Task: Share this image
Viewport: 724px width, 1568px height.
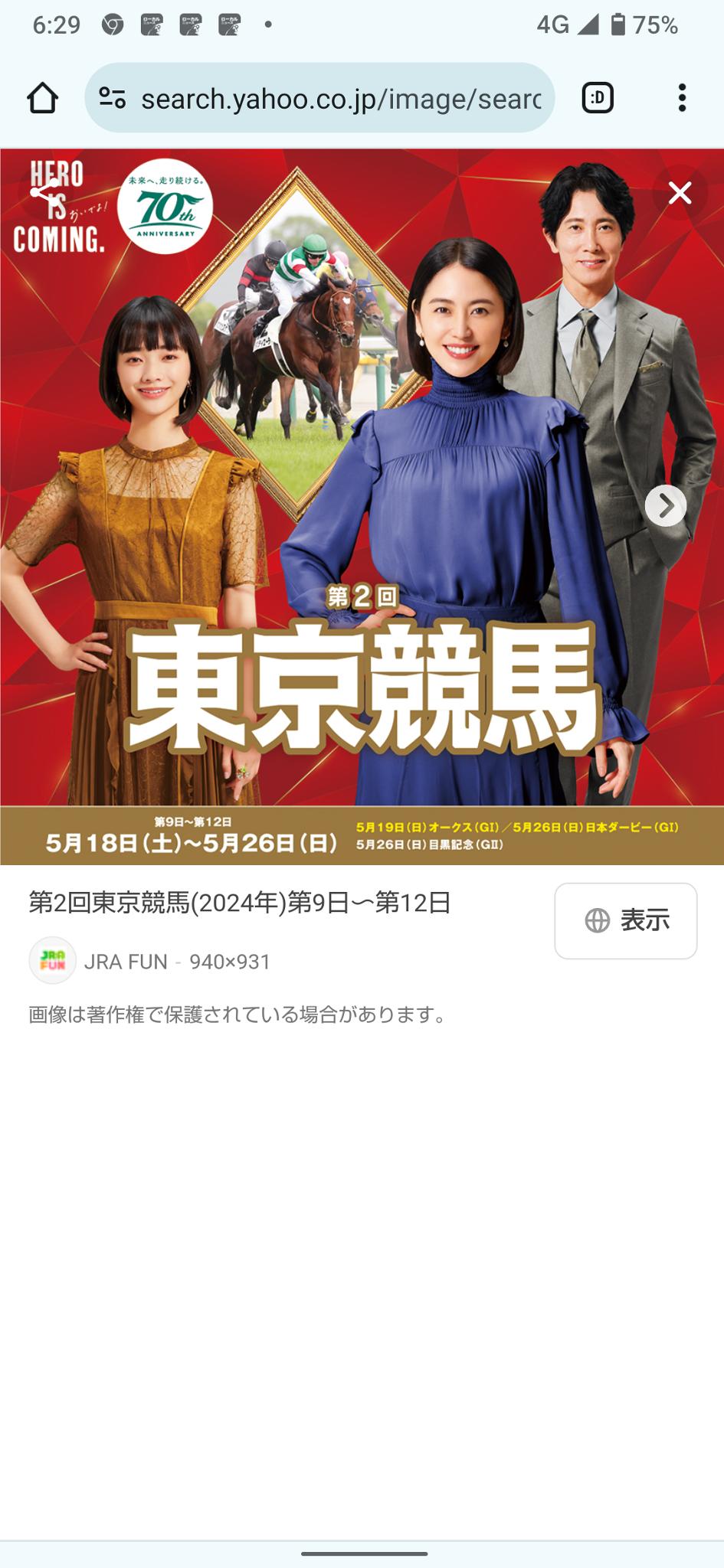Action: (44, 191)
